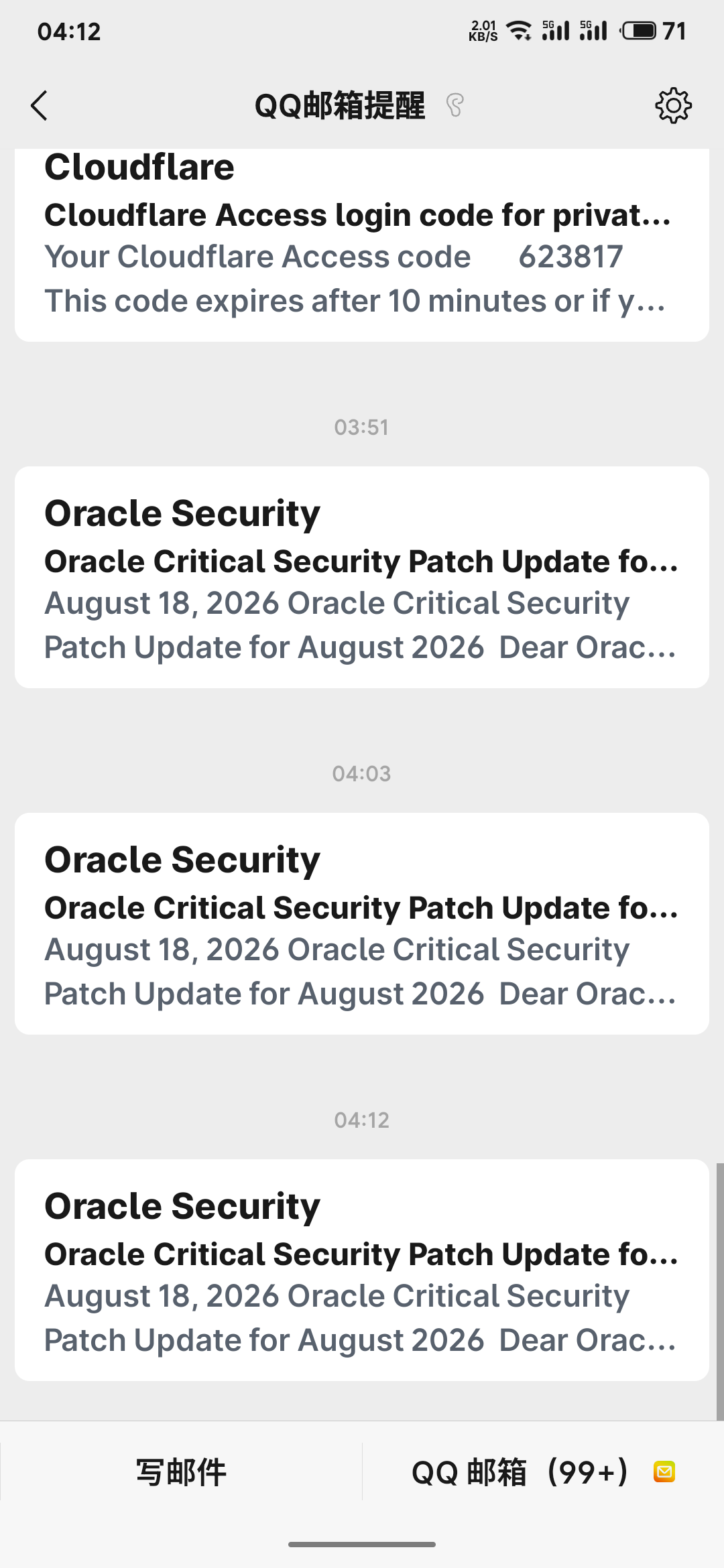Open settings via the gear icon

[673, 105]
